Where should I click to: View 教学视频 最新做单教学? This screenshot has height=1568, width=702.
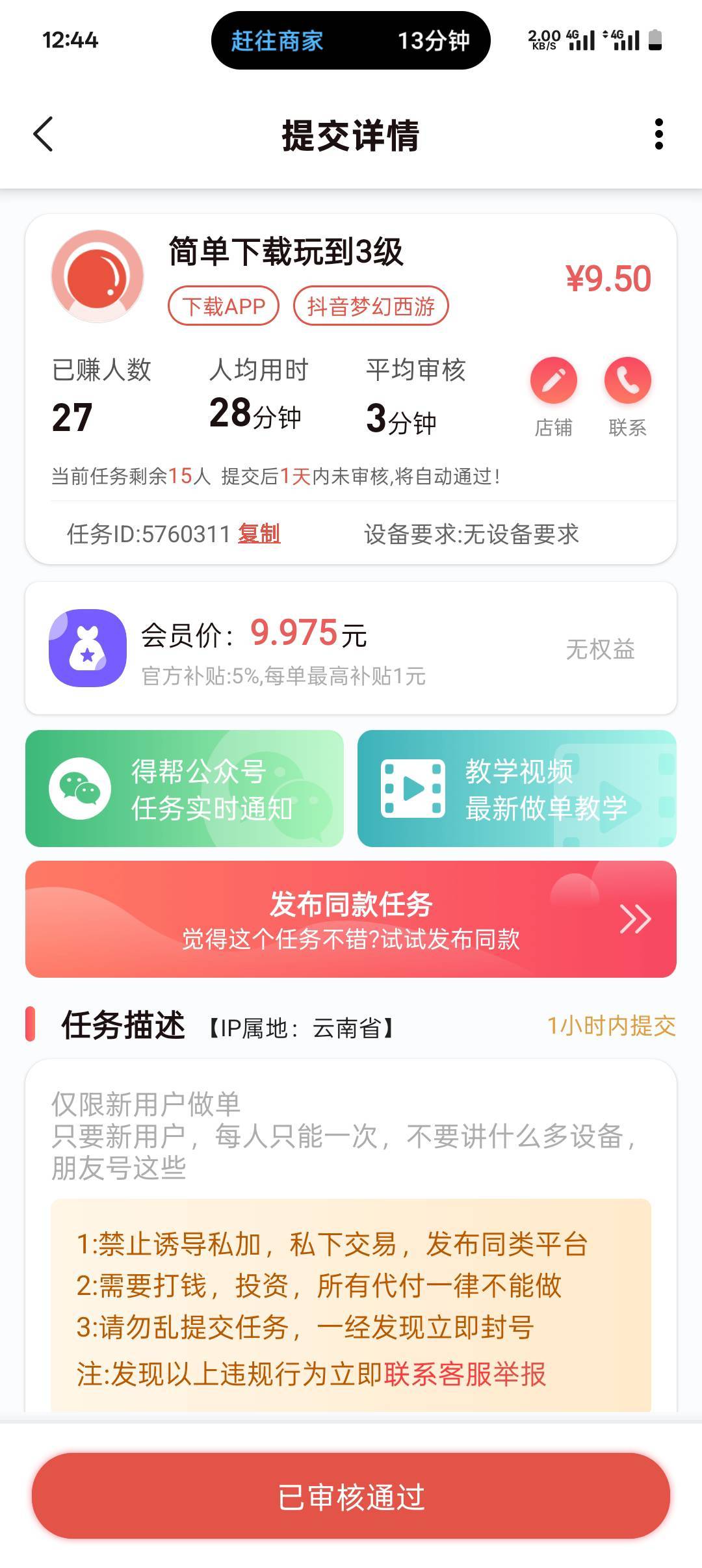coord(517,789)
